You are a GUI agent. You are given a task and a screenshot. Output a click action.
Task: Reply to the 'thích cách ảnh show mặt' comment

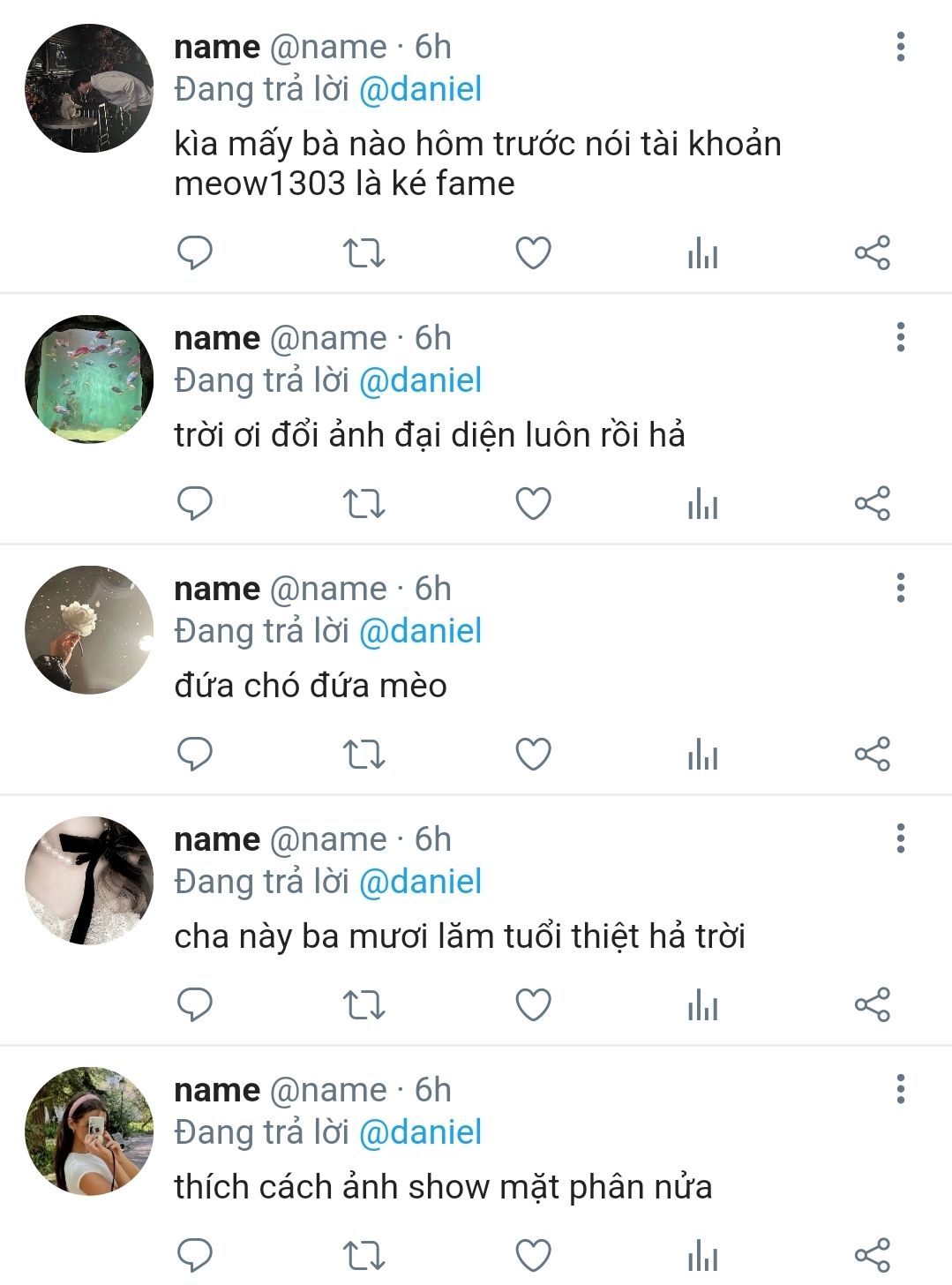pos(195,1254)
